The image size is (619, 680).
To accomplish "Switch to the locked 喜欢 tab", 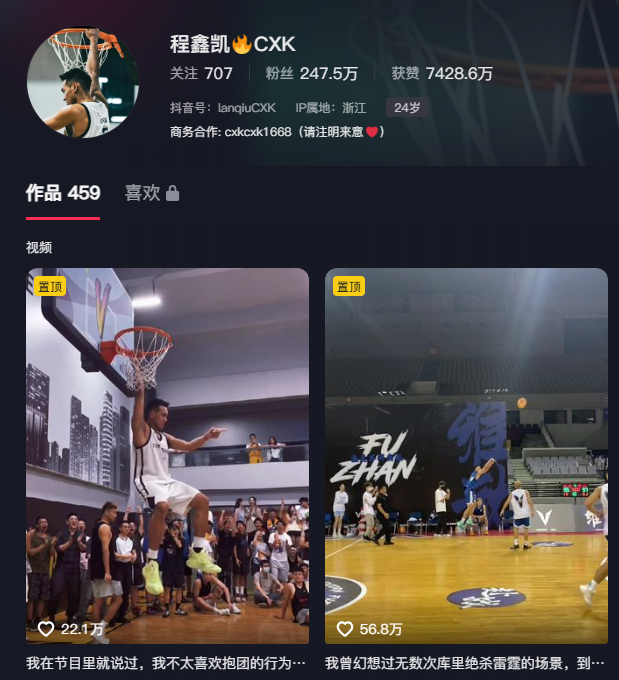I will pyautogui.click(x=151, y=193).
